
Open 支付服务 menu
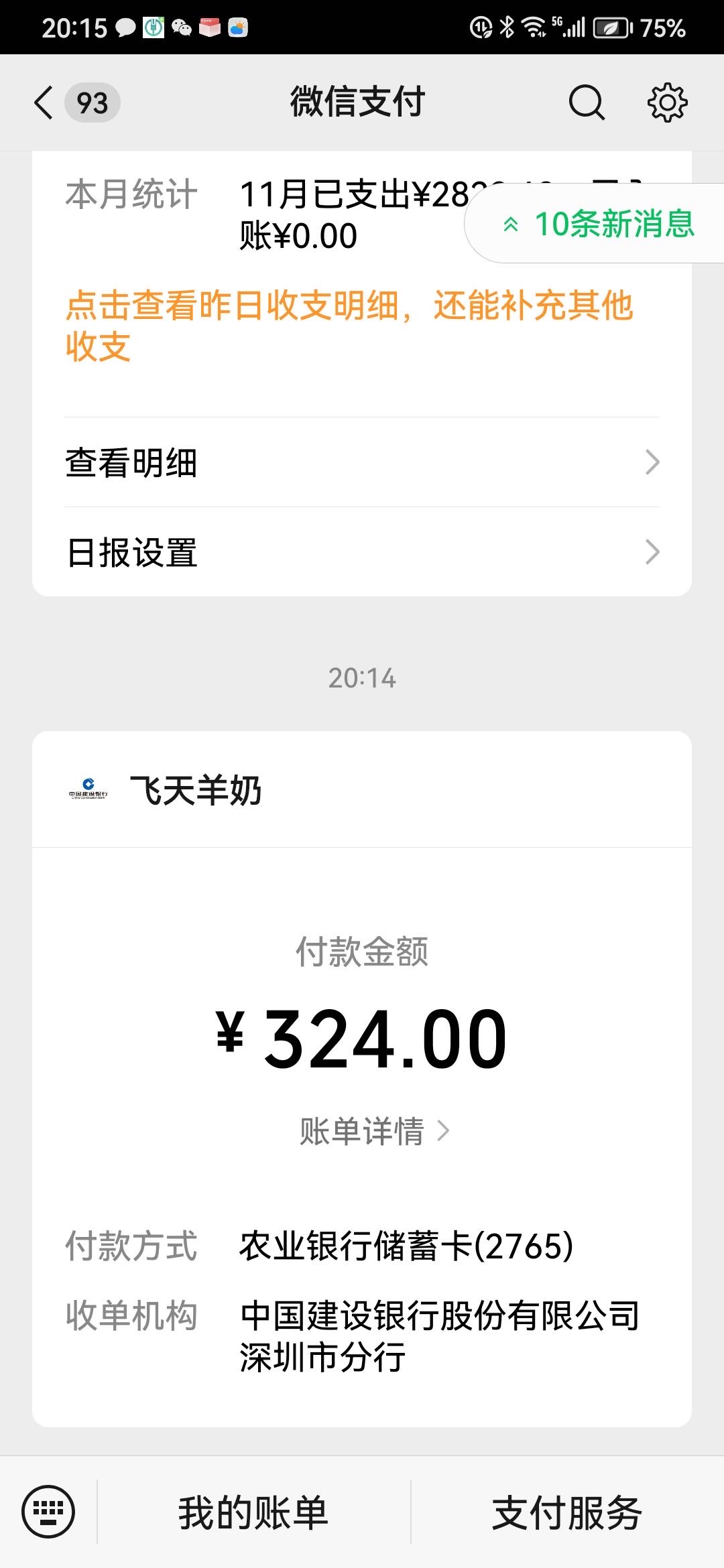[x=567, y=1512]
